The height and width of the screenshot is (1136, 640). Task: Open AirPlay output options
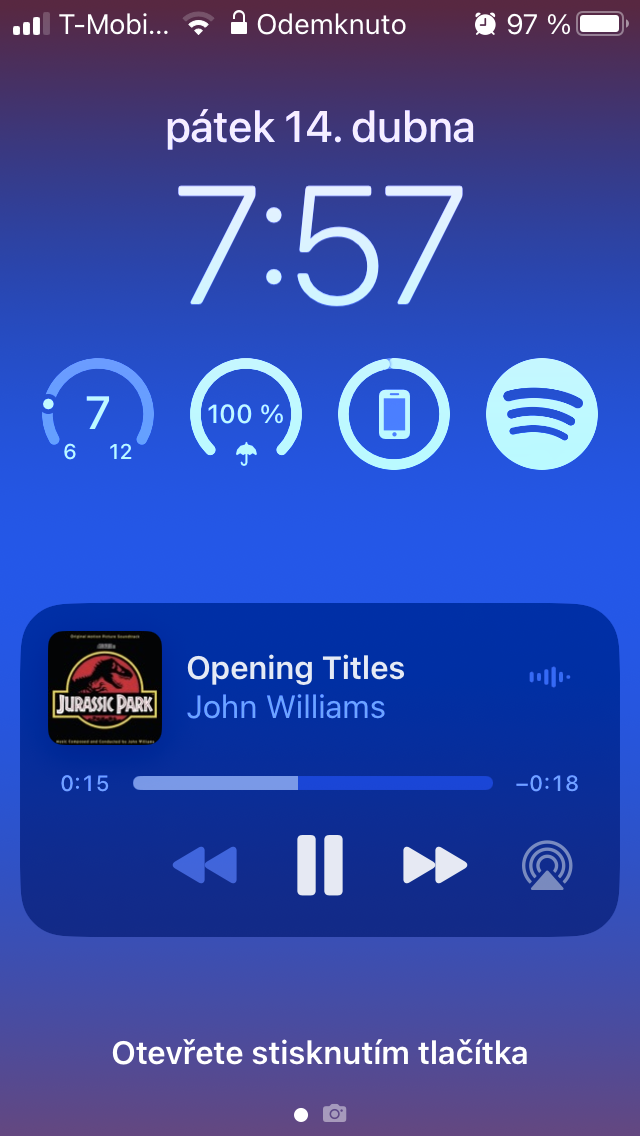point(547,866)
